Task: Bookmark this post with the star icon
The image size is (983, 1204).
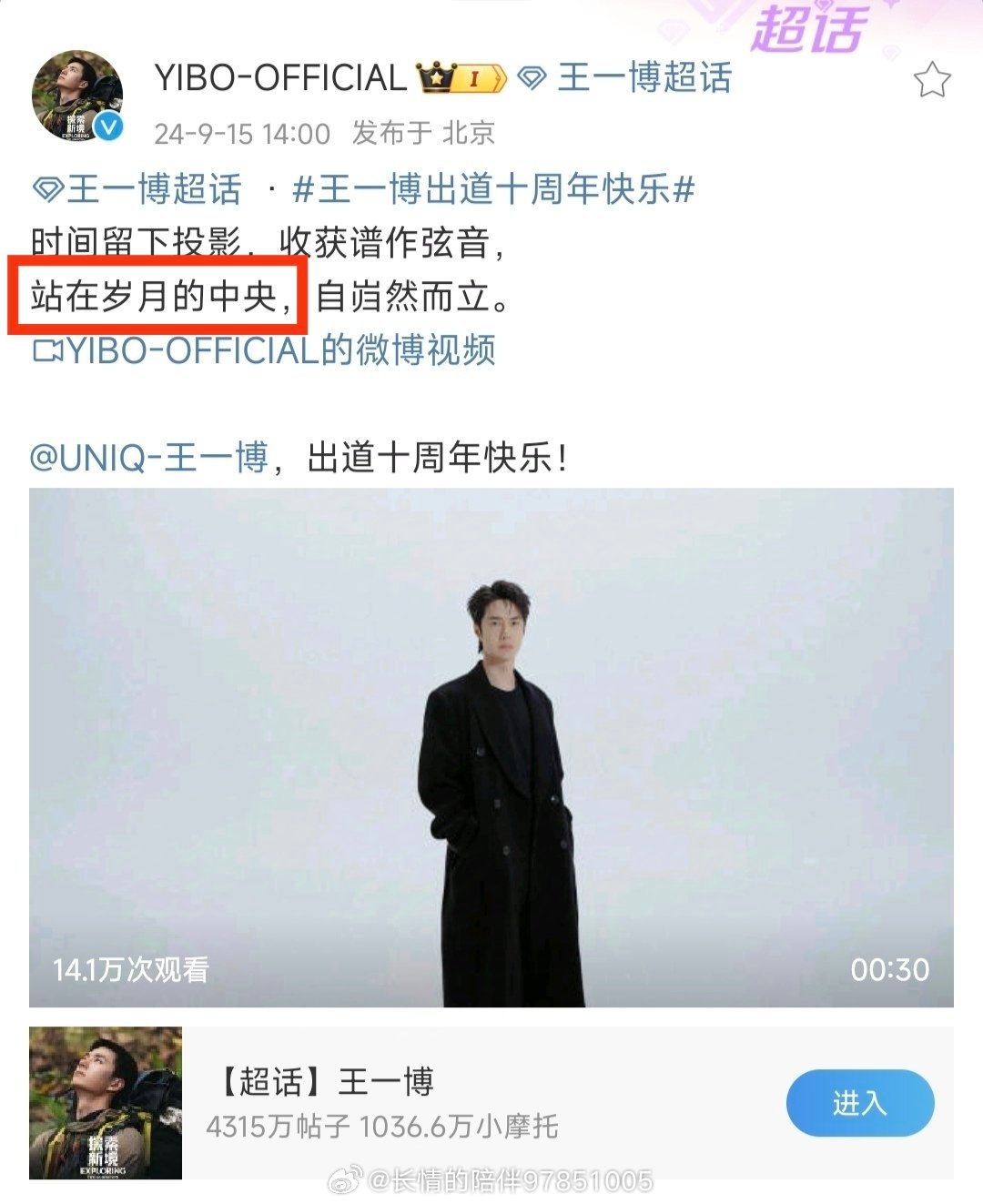Action: tap(931, 81)
